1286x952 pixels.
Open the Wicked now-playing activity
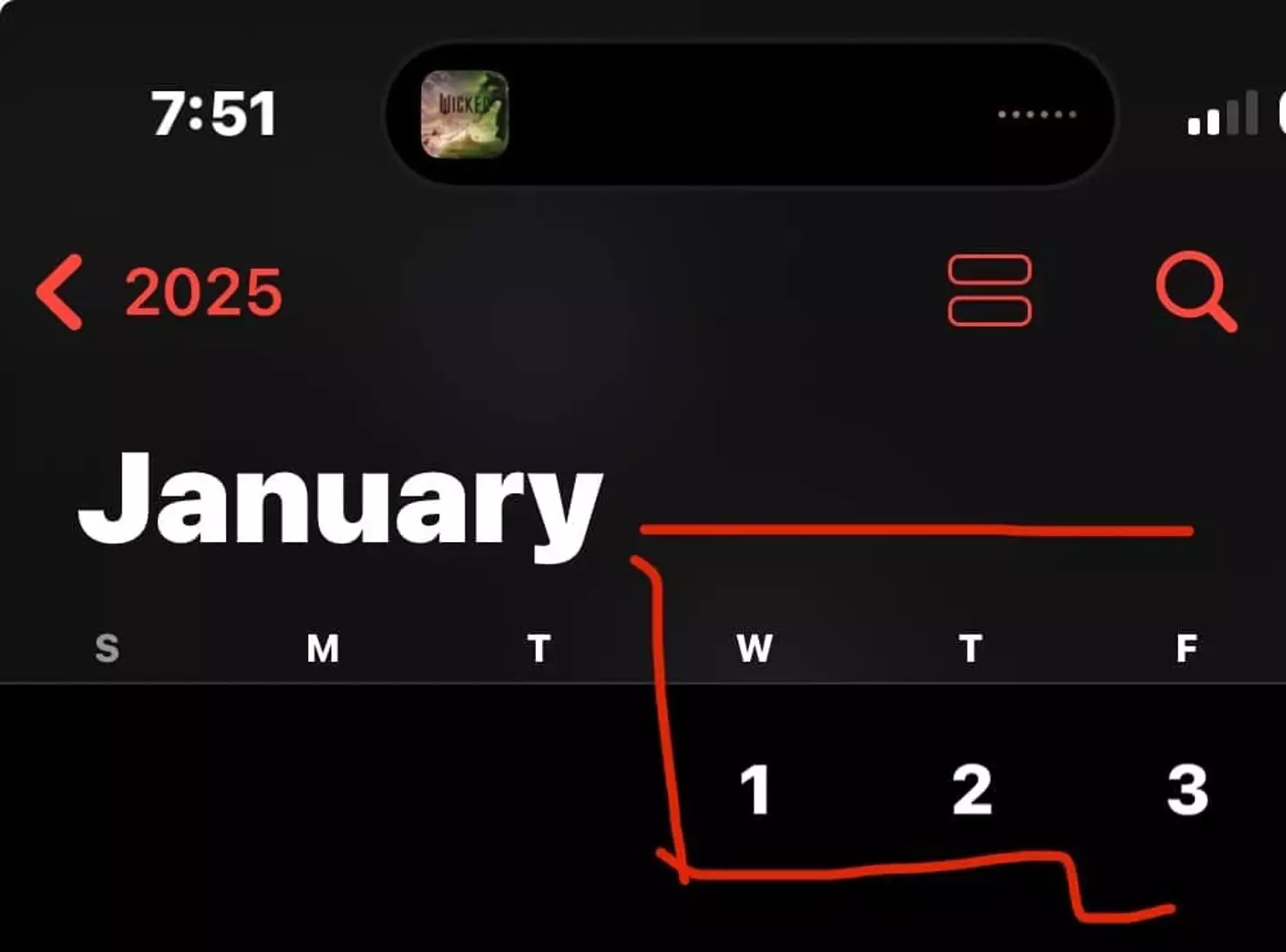[x=464, y=114]
